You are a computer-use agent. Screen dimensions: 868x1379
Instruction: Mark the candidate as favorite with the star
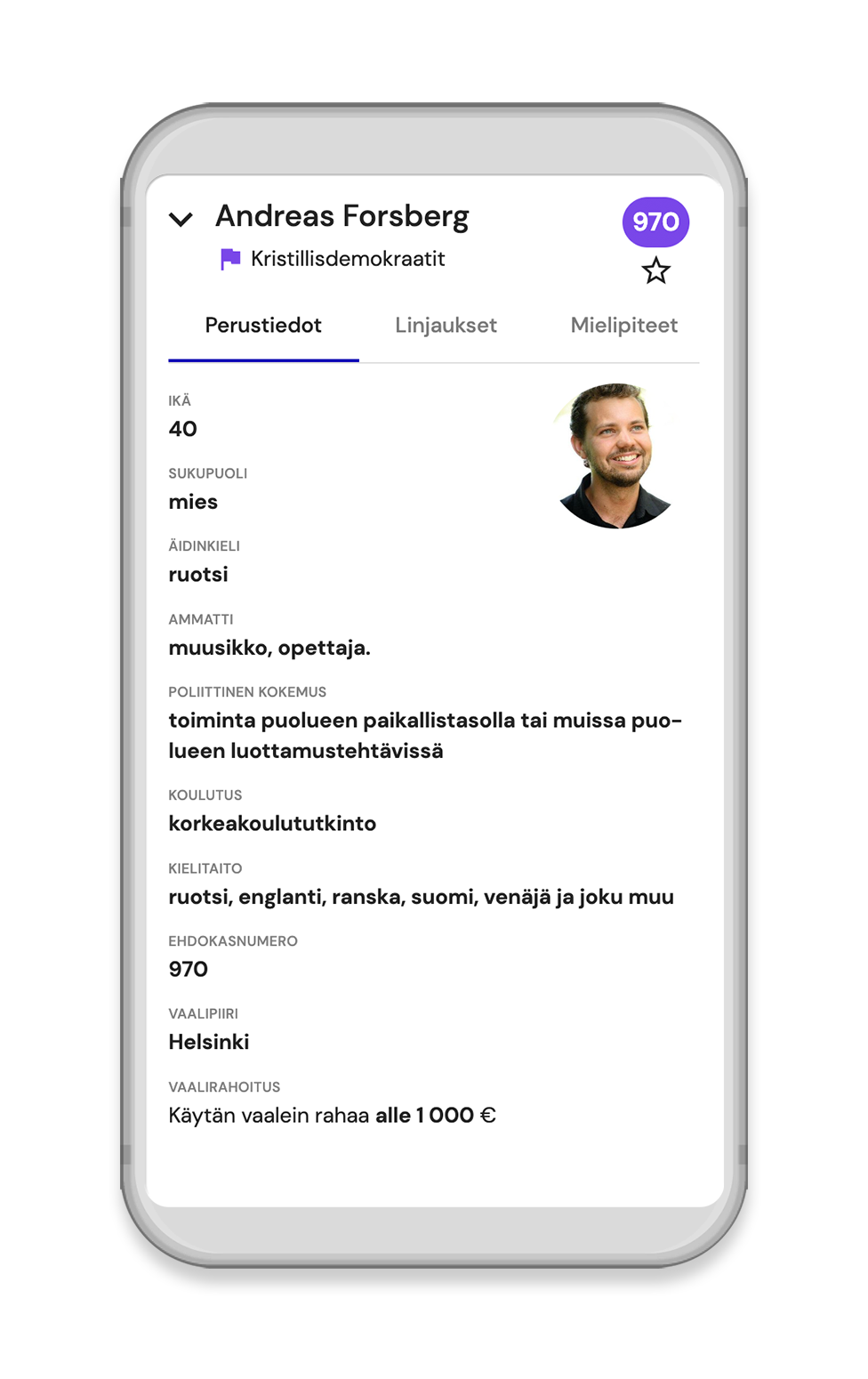click(x=655, y=270)
